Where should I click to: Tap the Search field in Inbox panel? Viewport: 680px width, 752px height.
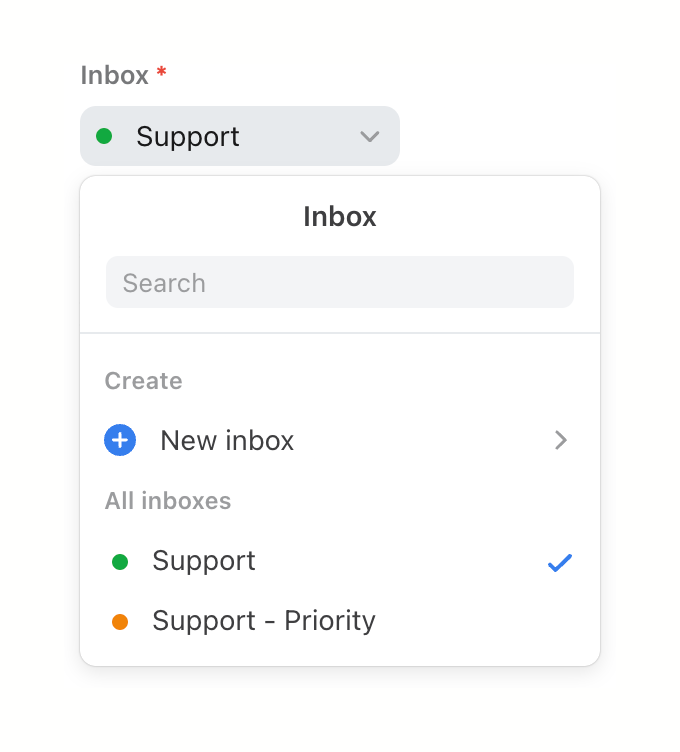tap(340, 283)
